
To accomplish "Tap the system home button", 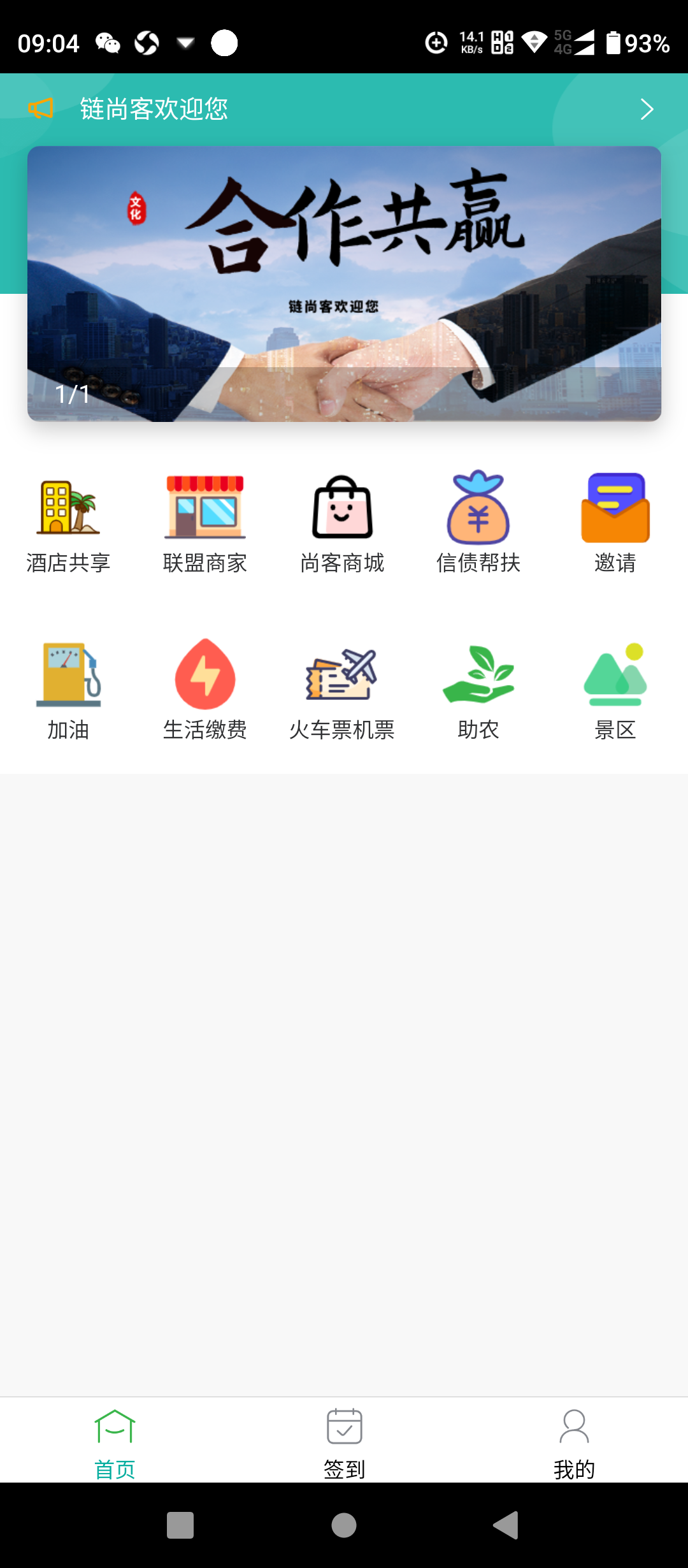I will coord(344,1525).
